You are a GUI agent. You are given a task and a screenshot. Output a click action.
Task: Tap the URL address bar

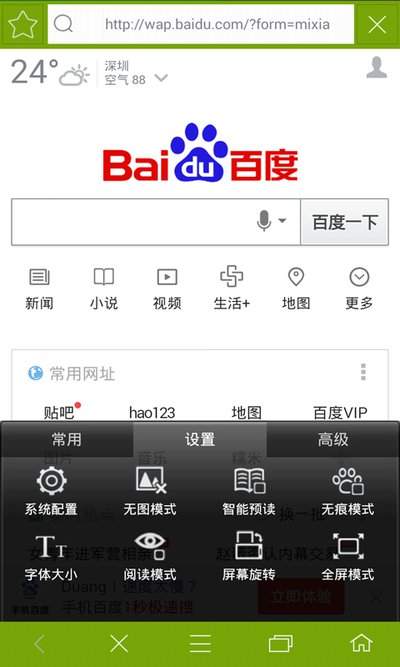pos(201,24)
